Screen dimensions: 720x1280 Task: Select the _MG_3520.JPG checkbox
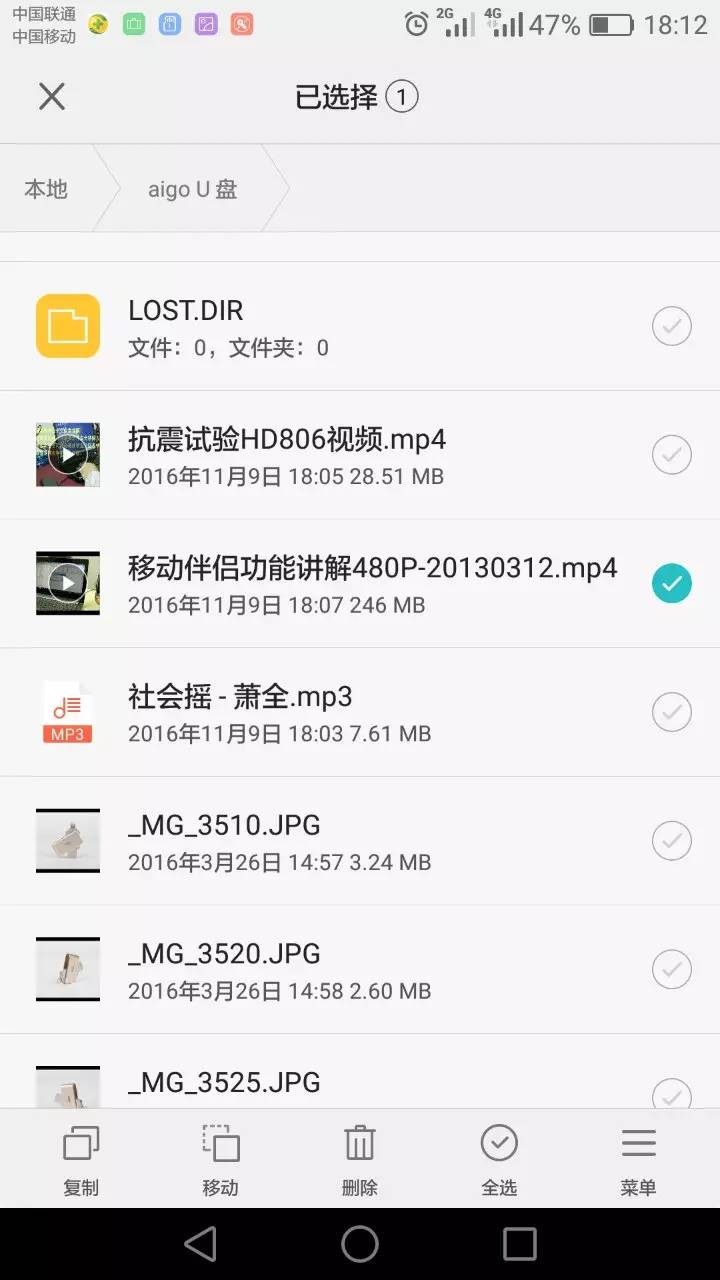point(671,968)
